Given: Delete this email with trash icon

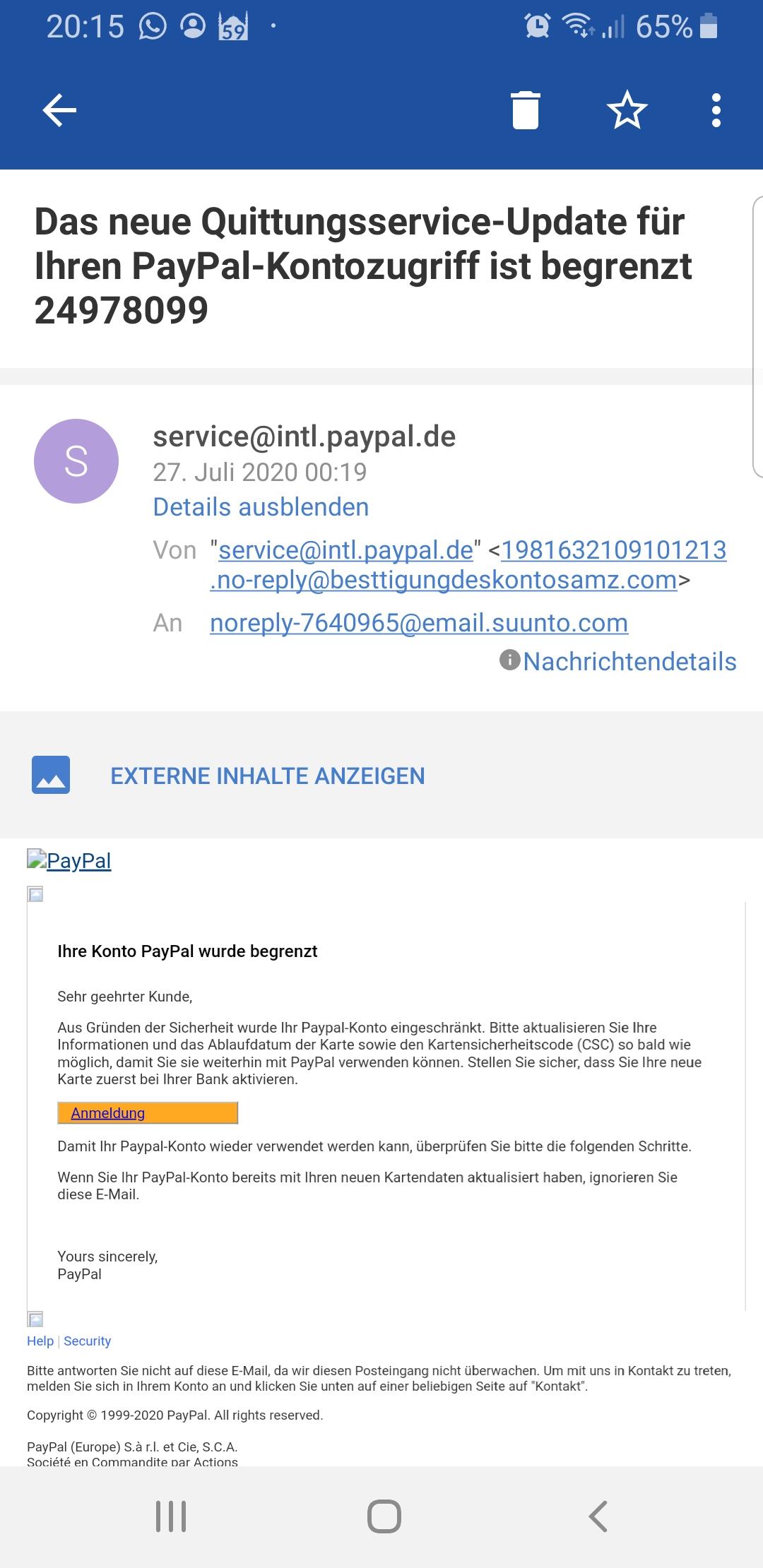Looking at the screenshot, I should click(525, 110).
